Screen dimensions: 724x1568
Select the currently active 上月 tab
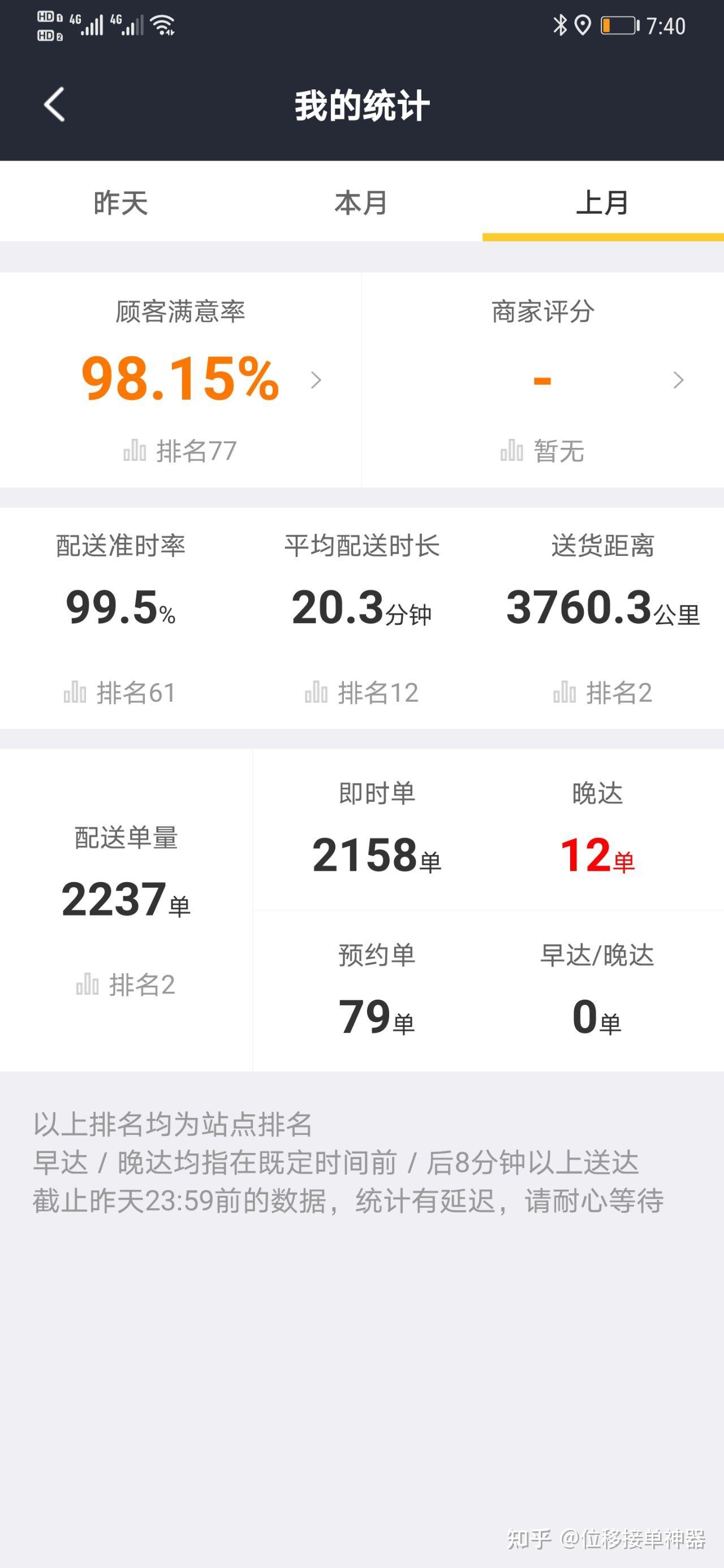point(604,204)
